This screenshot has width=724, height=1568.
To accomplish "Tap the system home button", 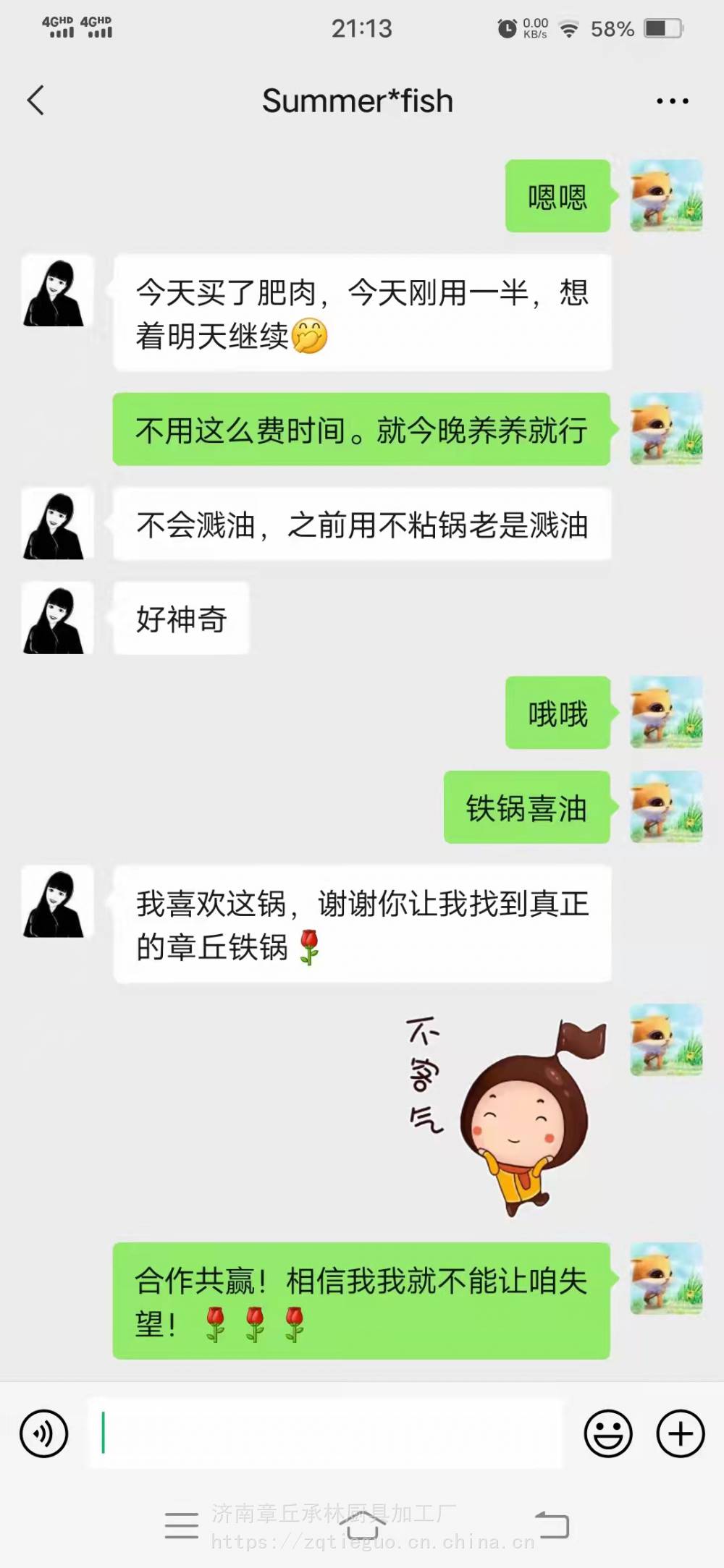I will [362, 1525].
